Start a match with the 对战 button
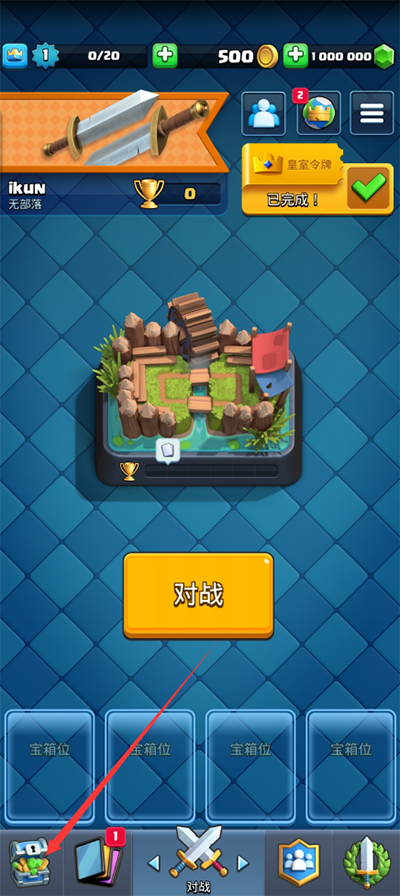 click(198, 595)
